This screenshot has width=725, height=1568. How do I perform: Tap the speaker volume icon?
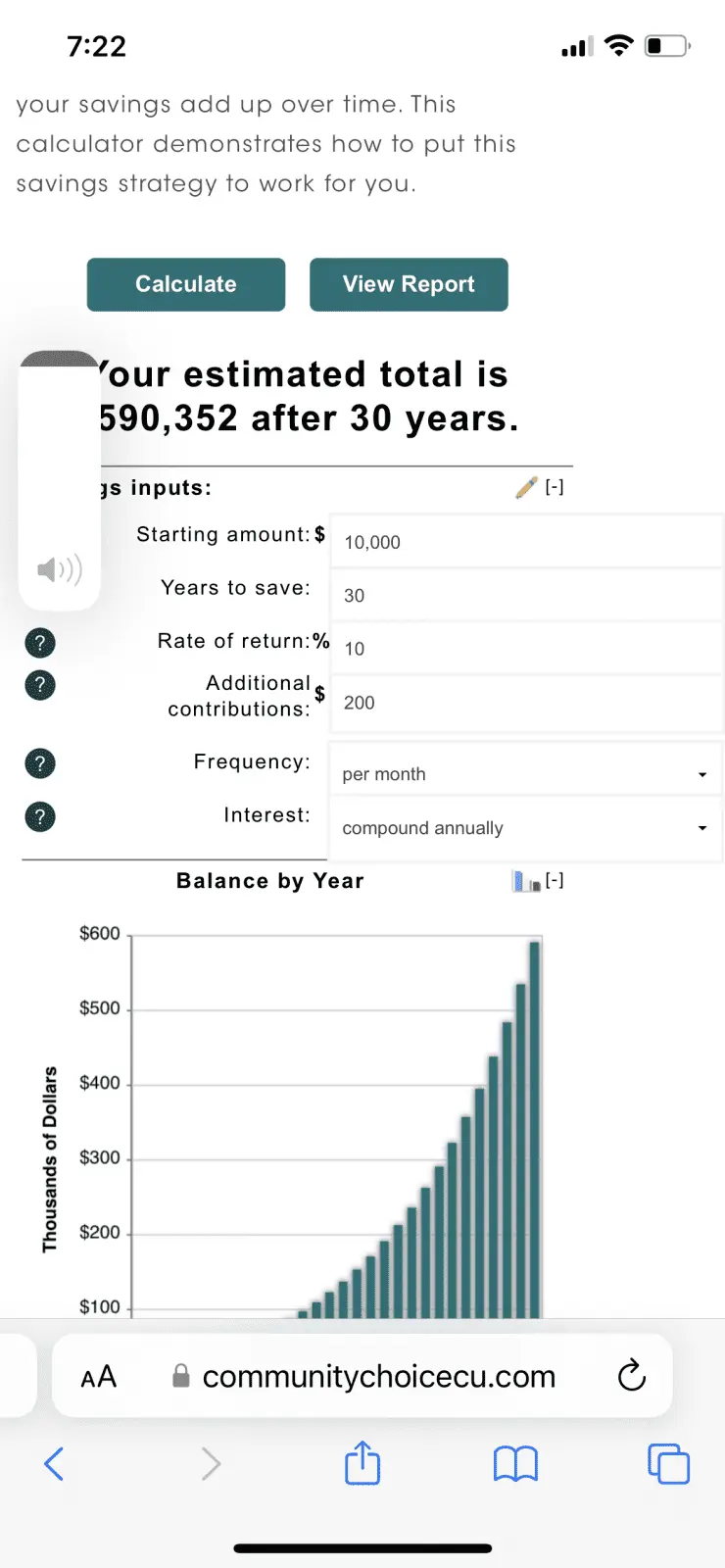click(x=59, y=569)
